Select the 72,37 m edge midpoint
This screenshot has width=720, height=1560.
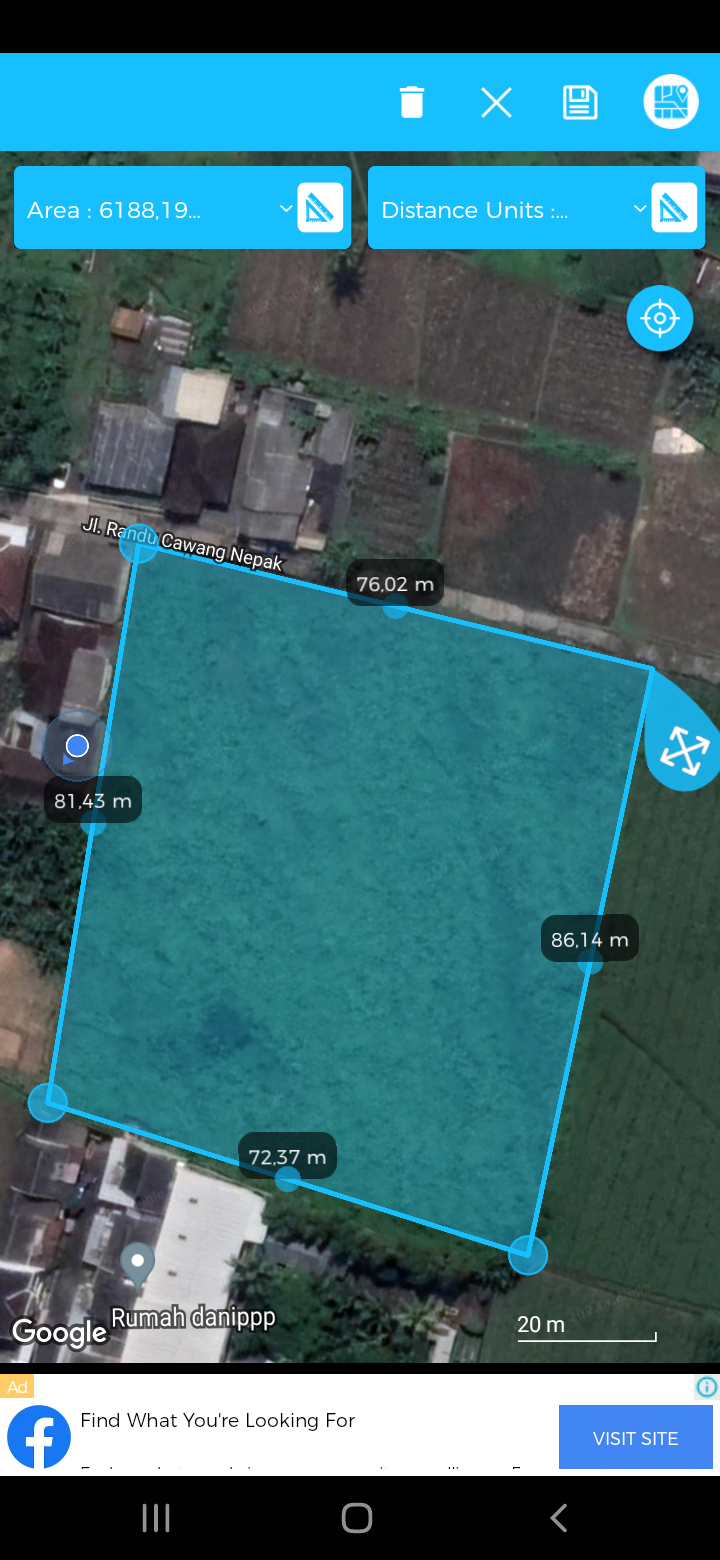tap(287, 1179)
